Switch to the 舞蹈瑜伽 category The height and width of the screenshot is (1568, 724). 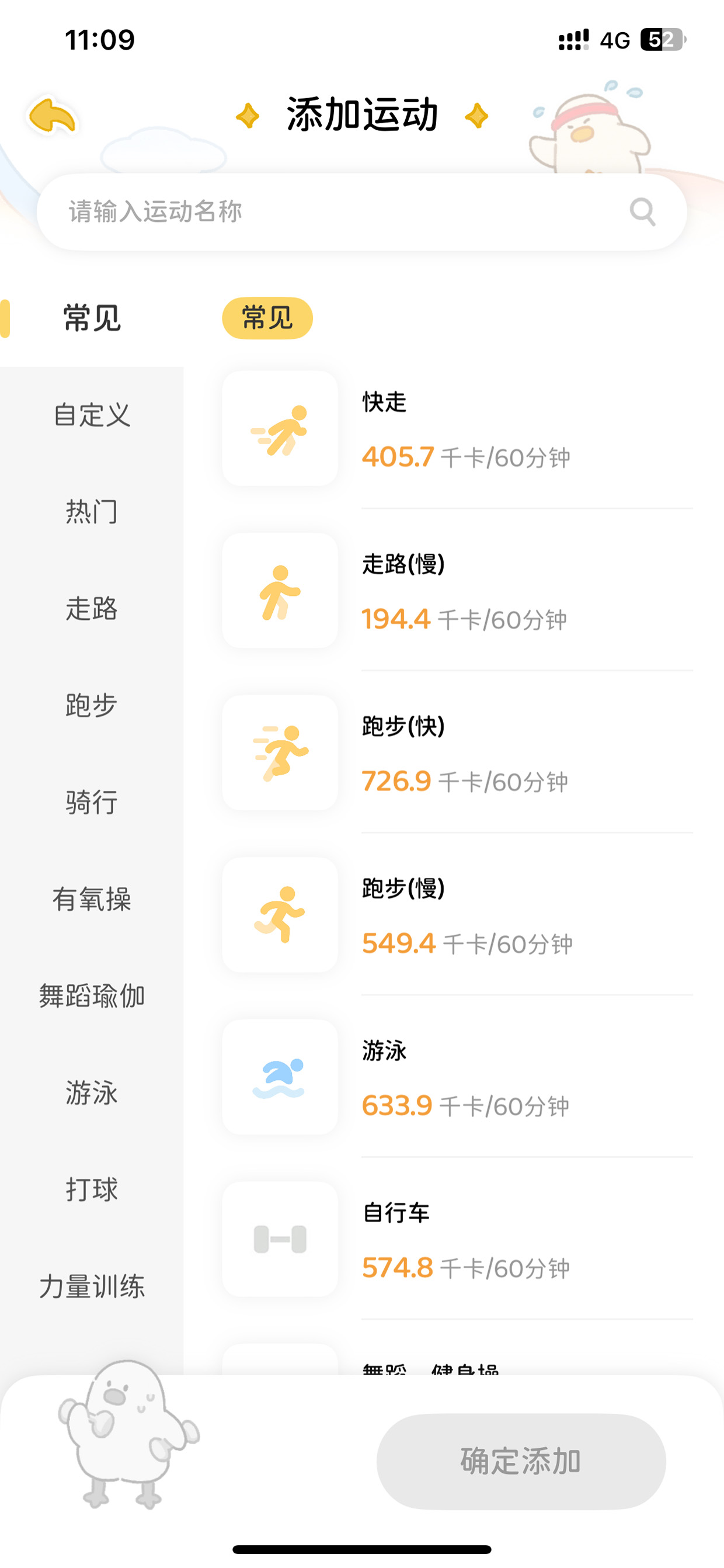click(x=92, y=996)
